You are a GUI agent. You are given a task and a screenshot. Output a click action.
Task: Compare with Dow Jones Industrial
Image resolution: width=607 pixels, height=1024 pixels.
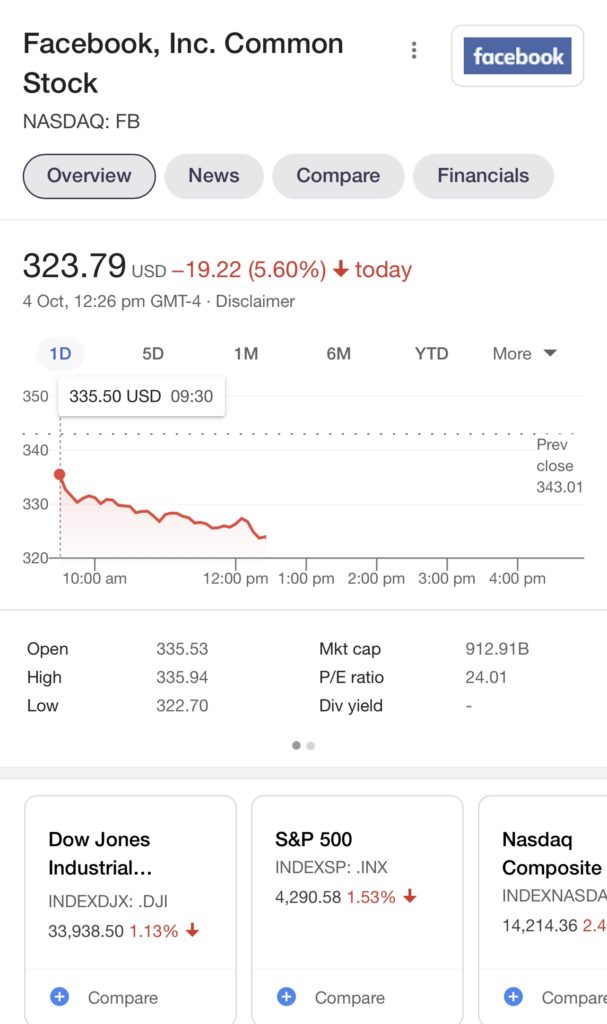point(105,997)
